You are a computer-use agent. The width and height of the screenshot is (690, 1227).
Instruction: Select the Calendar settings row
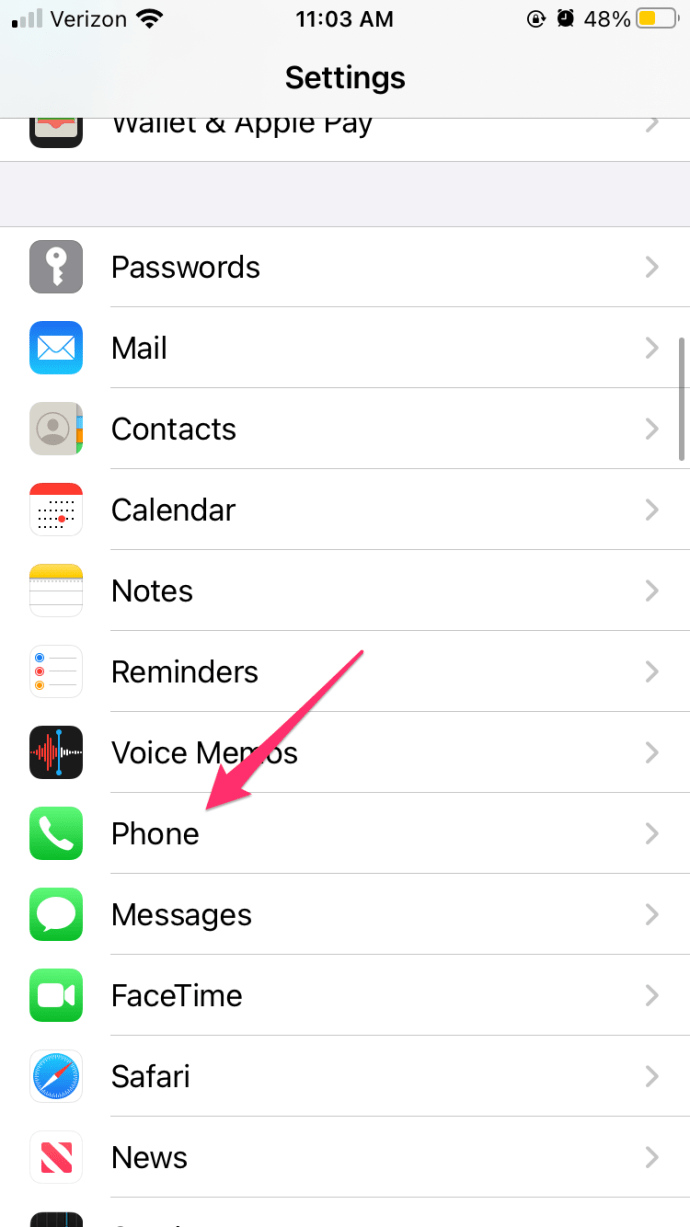[x=345, y=510]
